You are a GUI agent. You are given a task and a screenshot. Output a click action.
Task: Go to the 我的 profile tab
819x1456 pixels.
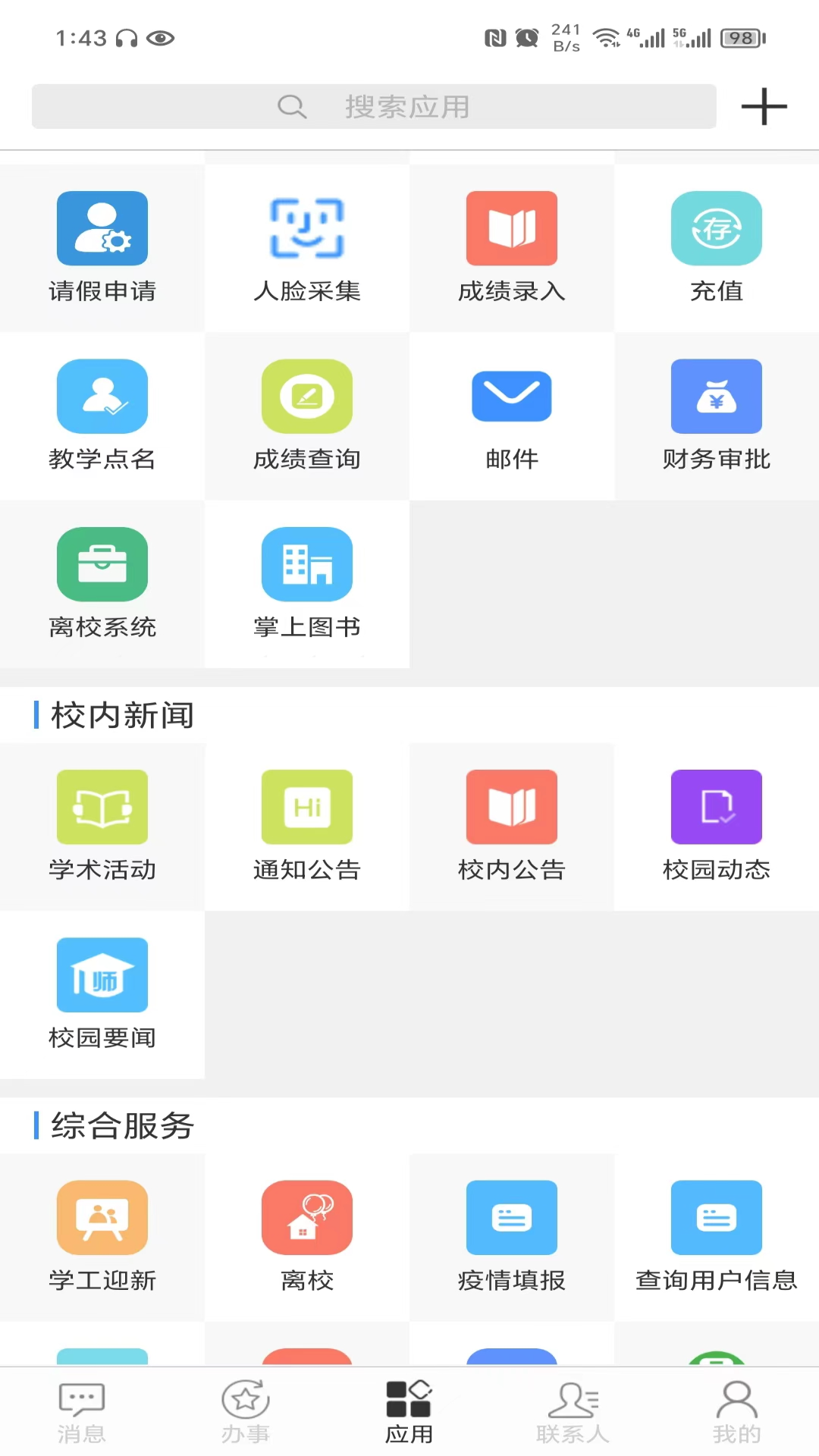pos(736,1412)
